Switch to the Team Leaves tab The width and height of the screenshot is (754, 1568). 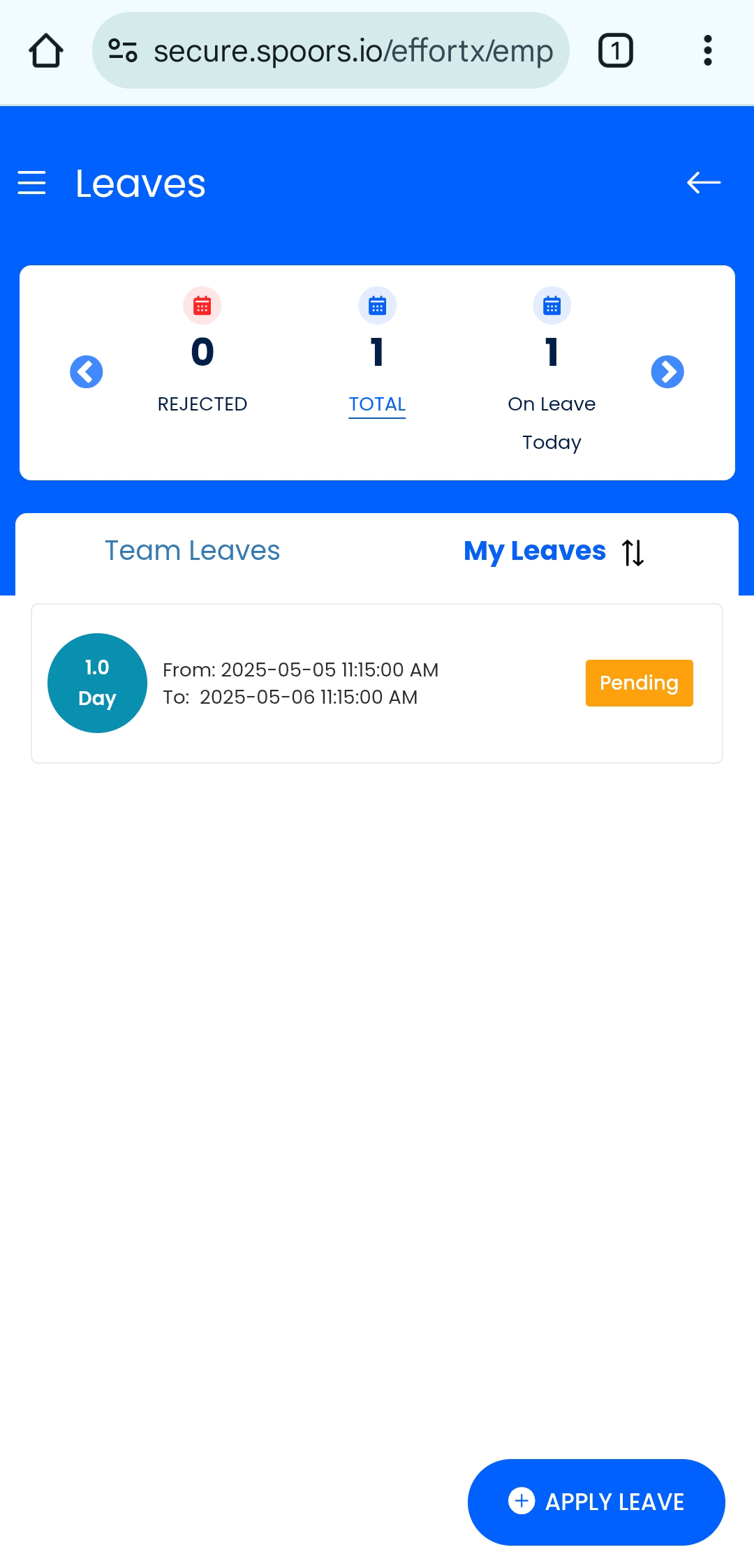coord(192,551)
